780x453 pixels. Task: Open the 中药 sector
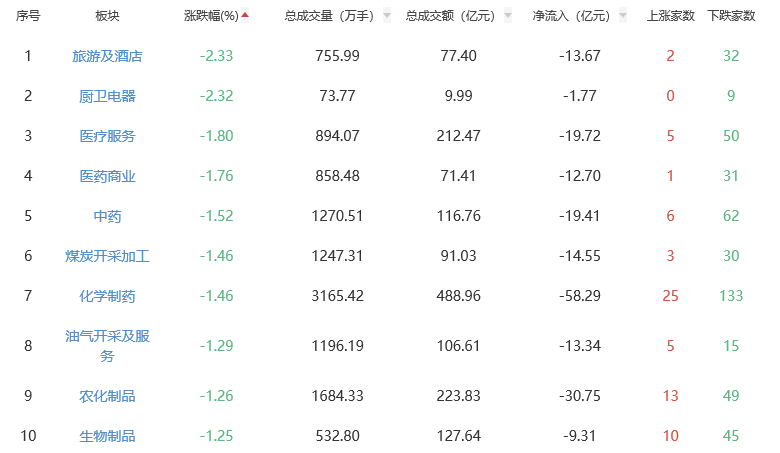click(107, 216)
